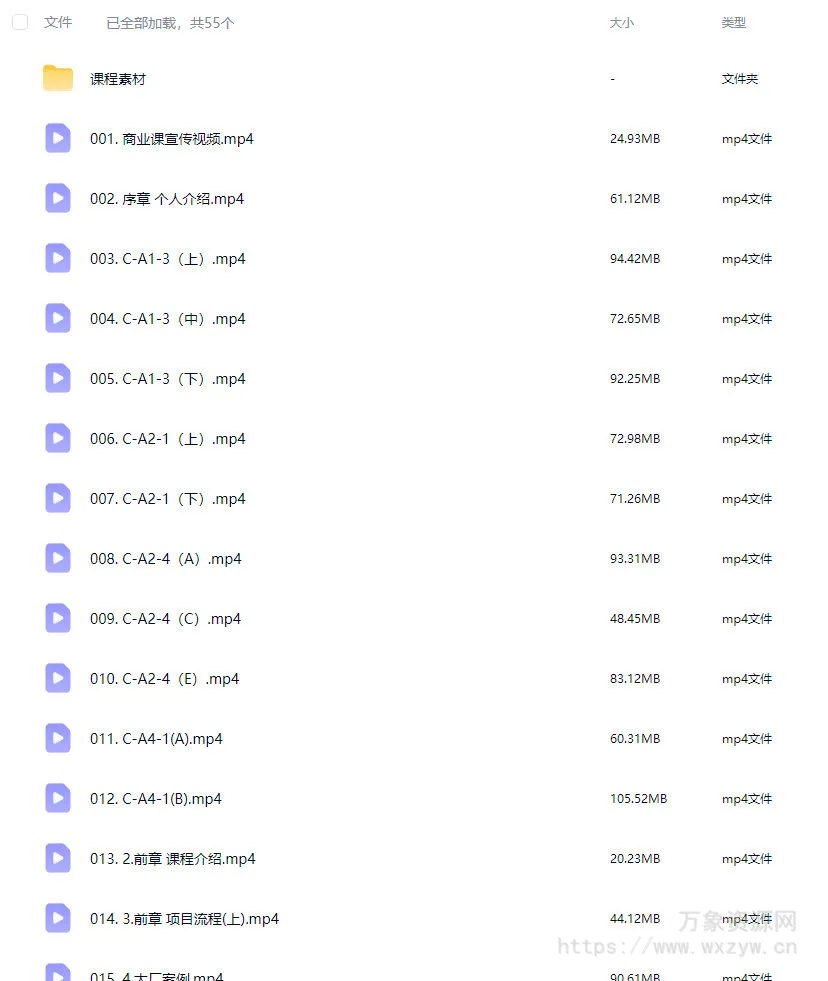Select the file 004. C-A1-3（中）.mp4
Viewport: 828px width, 981px height.
pyautogui.click(x=167, y=319)
